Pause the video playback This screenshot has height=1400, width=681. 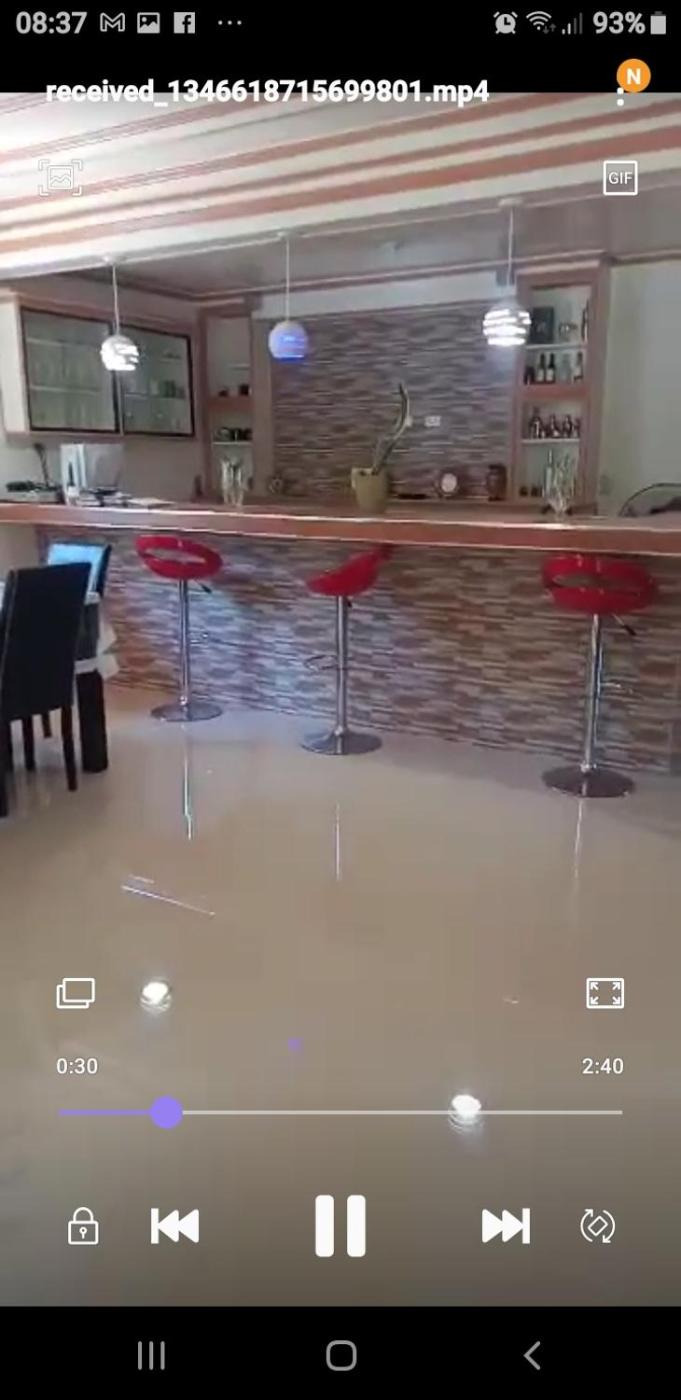pyautogui.click(x=340, y=1225)
